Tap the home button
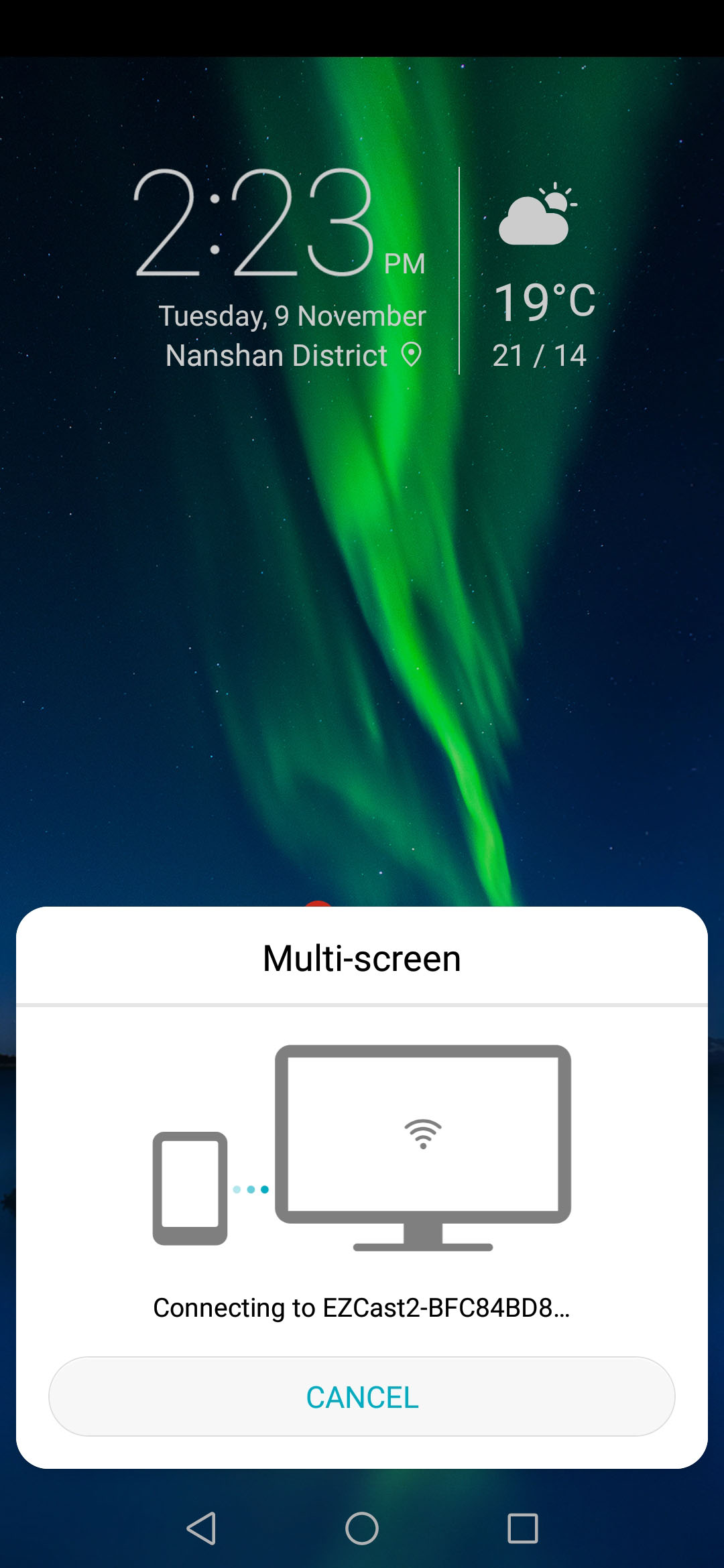 click(362, 1528)
